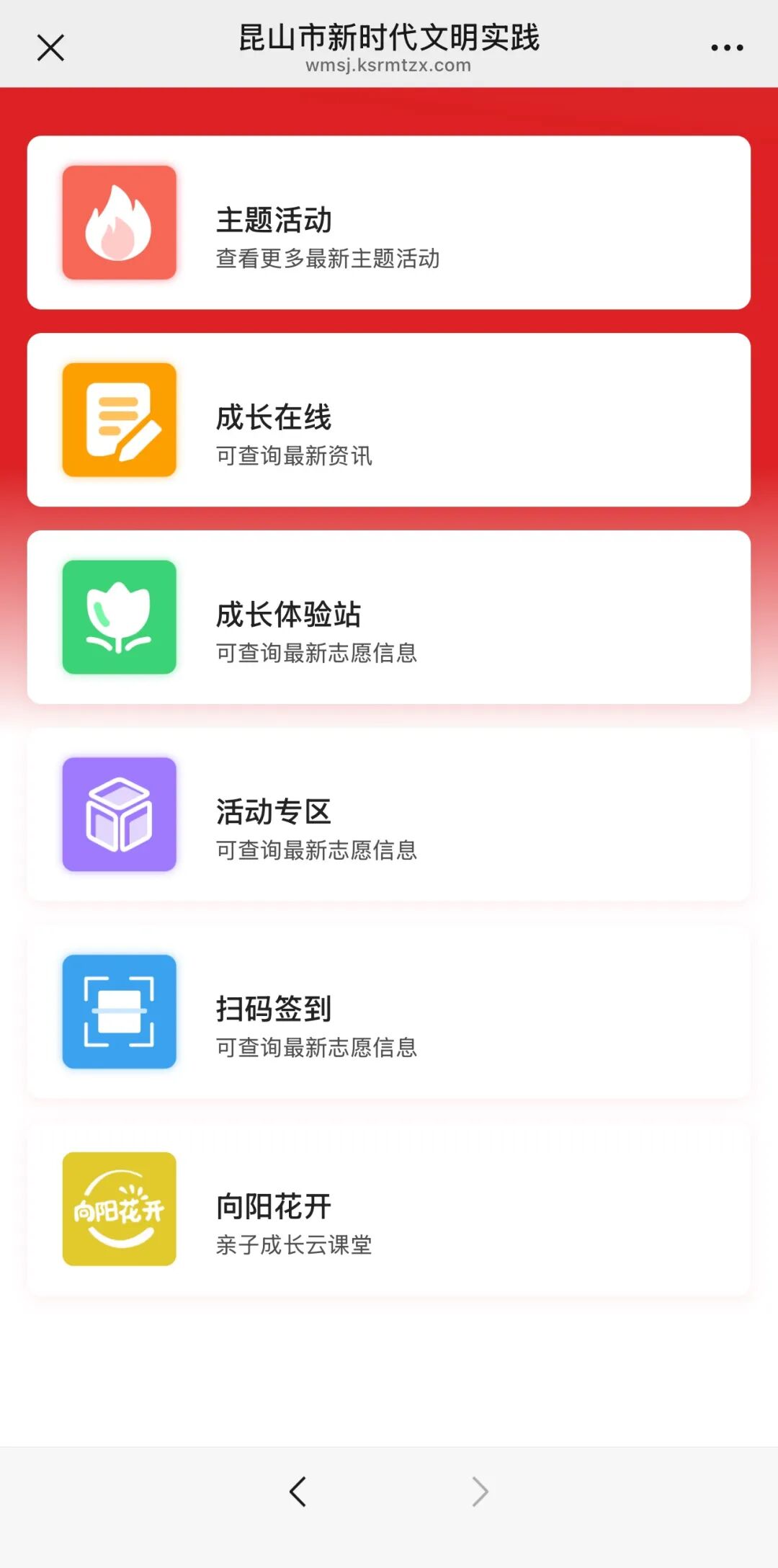Viewport: 778px width, 1568px height.
Task: Open 成长在线 for latest news
Action: coord(389,420)
